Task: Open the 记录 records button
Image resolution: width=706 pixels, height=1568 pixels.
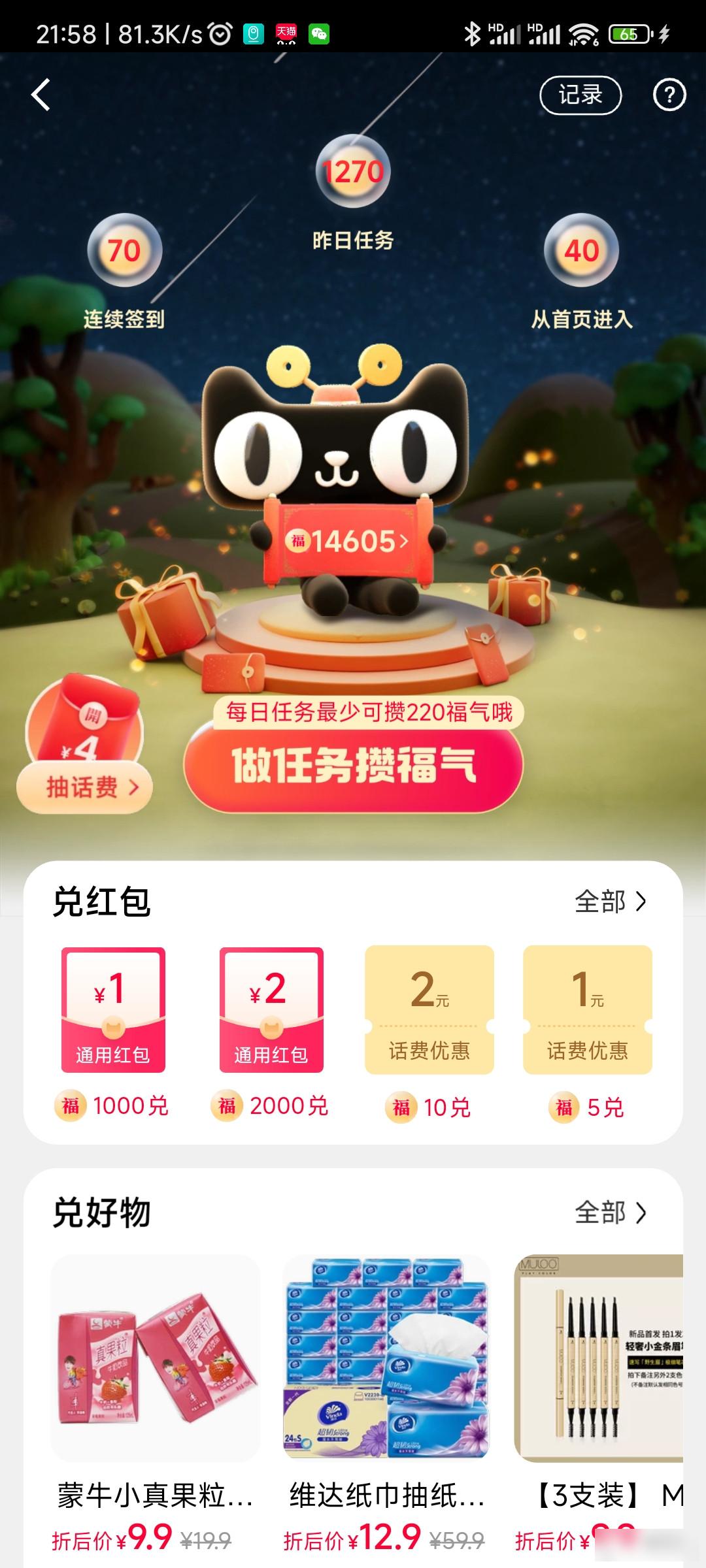Action: point(580,95)
